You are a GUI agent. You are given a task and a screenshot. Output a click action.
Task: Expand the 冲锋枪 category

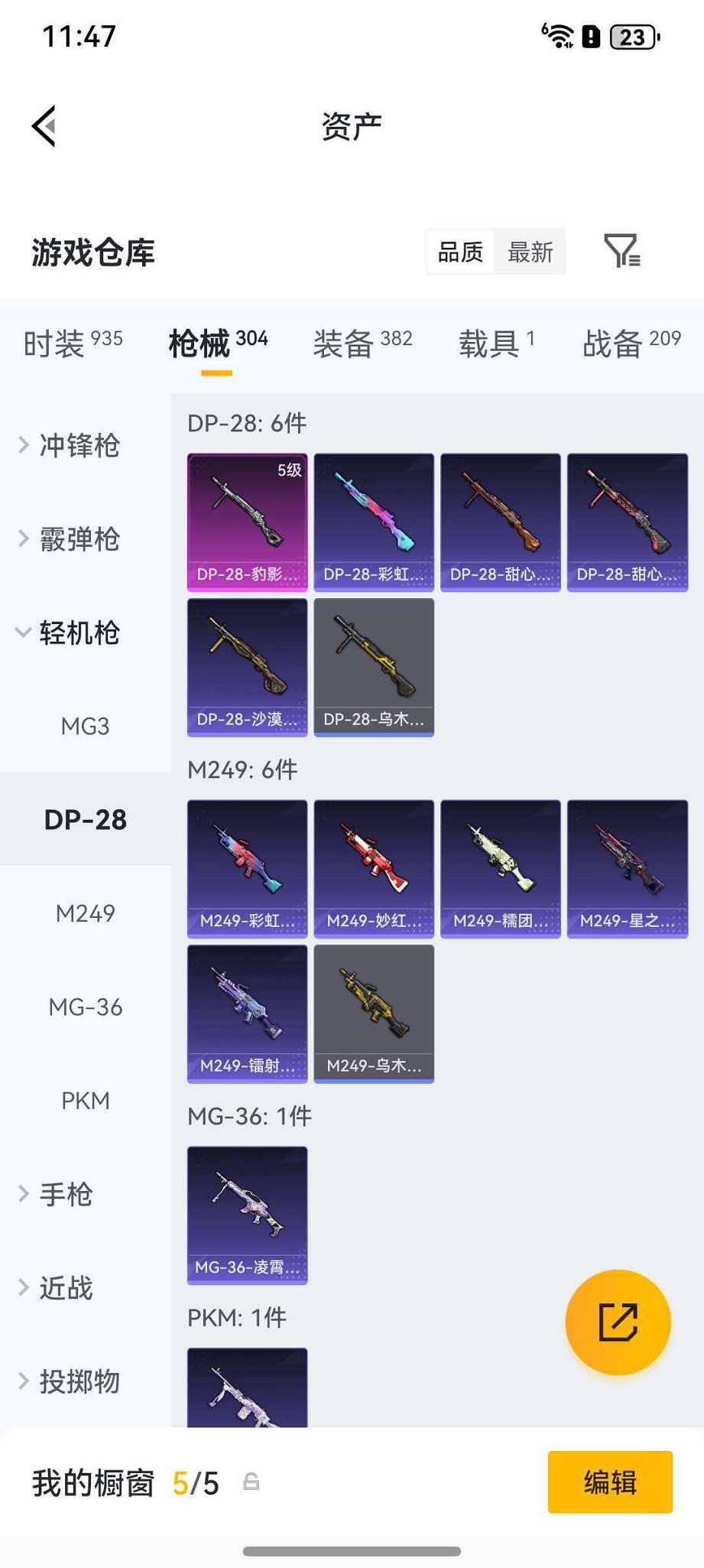79,445
